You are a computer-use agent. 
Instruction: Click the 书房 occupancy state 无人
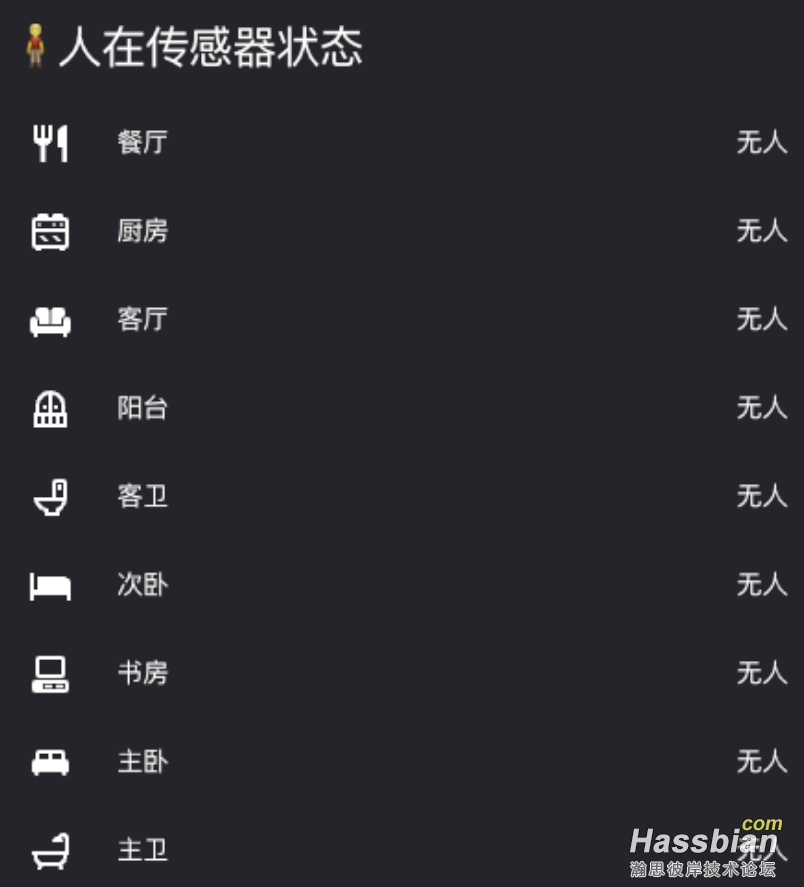[761, 674]
